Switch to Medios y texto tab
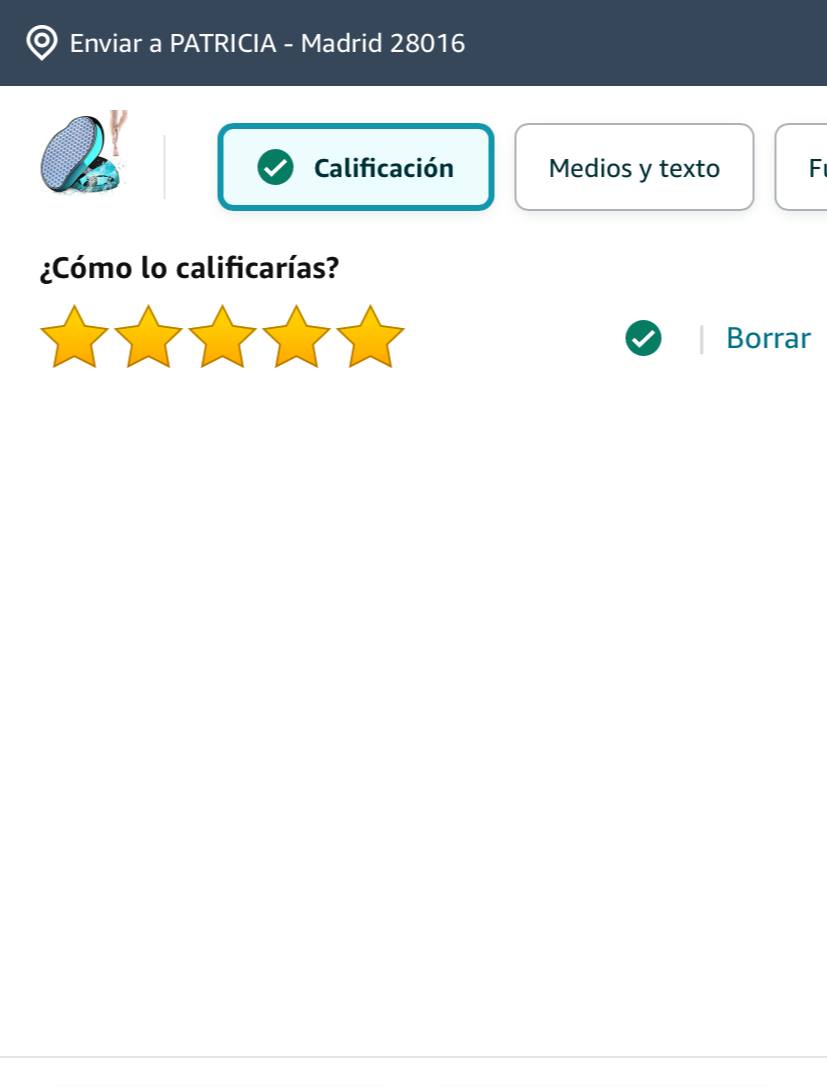Screen dimensions: 827x1087 tap(634, 167)
